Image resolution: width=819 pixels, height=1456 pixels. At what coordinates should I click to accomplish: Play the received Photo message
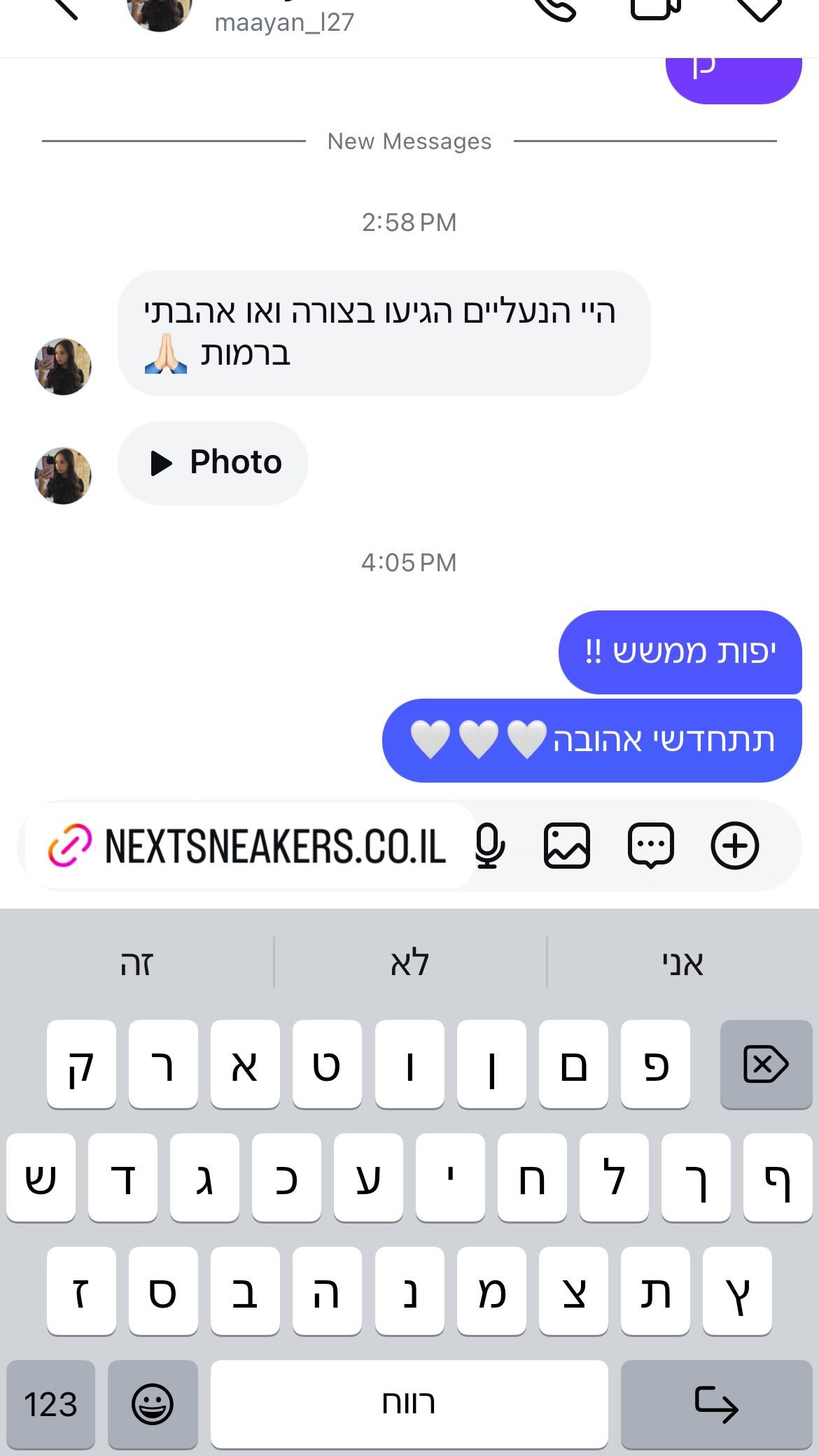[x=213, y=463]
